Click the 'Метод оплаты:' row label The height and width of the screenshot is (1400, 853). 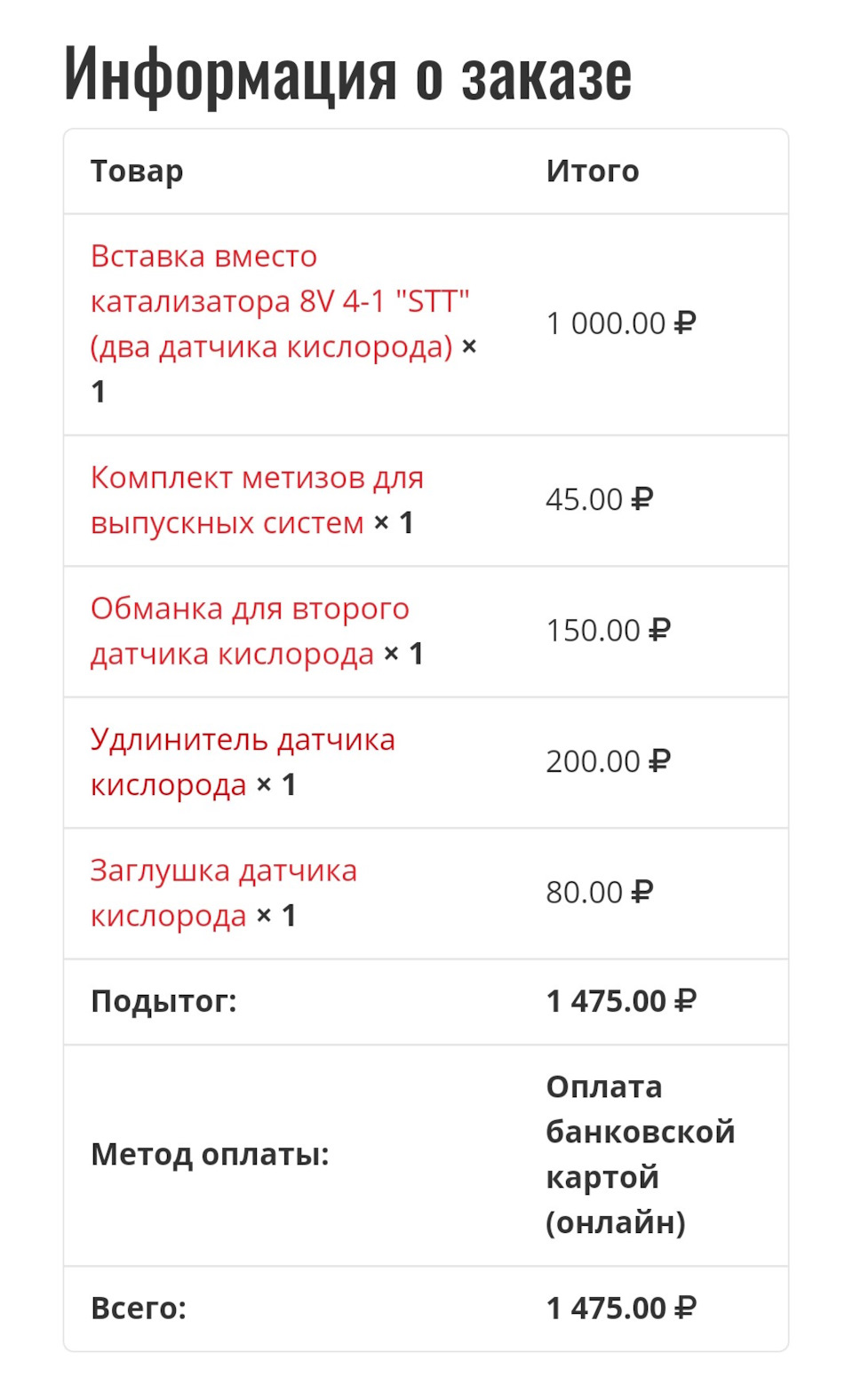click(x=210, y=1156)
